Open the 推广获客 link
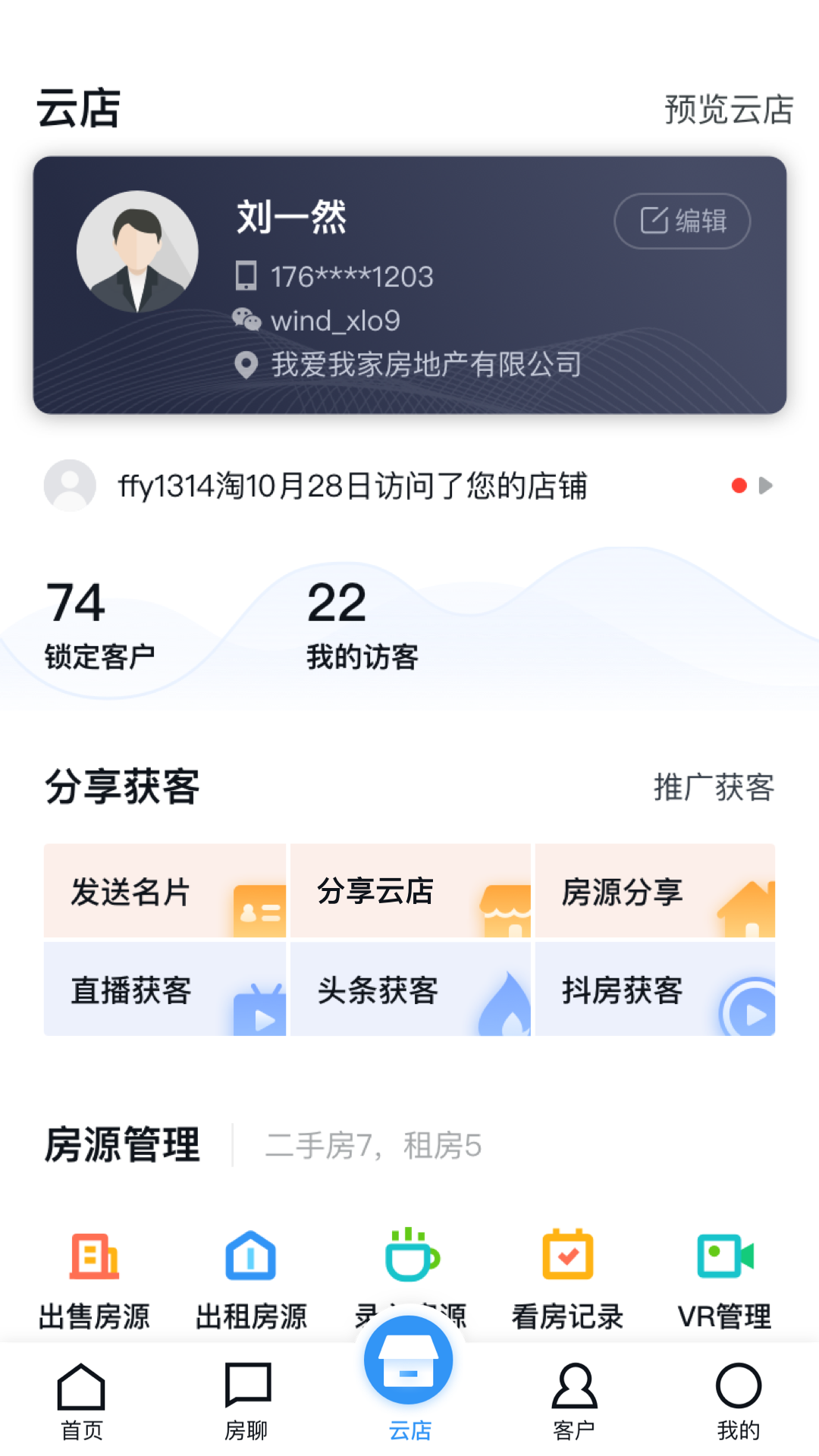Viewport: 819px width, 1456px height. (x=714, y=787)
